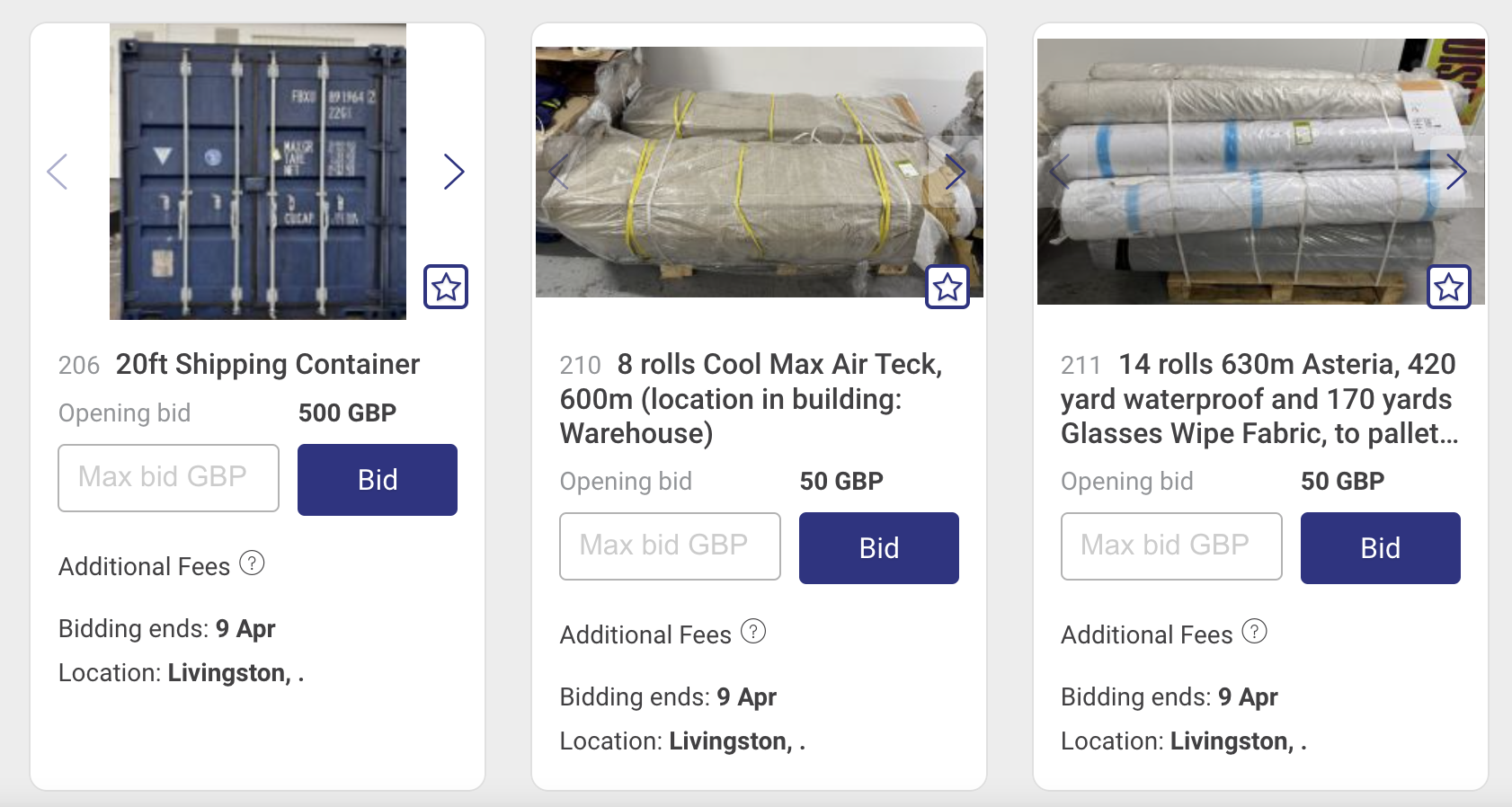1512x807 pixels.
Task: Bid on 14 rolls 630m Asteria
Action: click(x=1380, y=548)
